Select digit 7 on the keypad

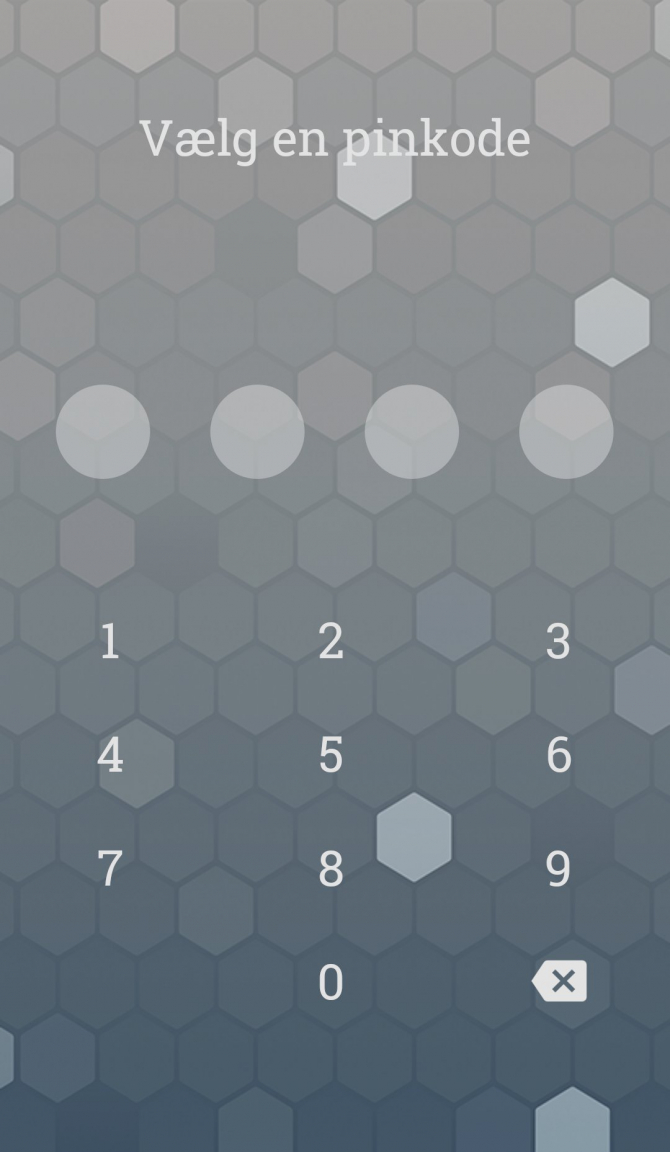pyautogui.click(x=110, y=868)
